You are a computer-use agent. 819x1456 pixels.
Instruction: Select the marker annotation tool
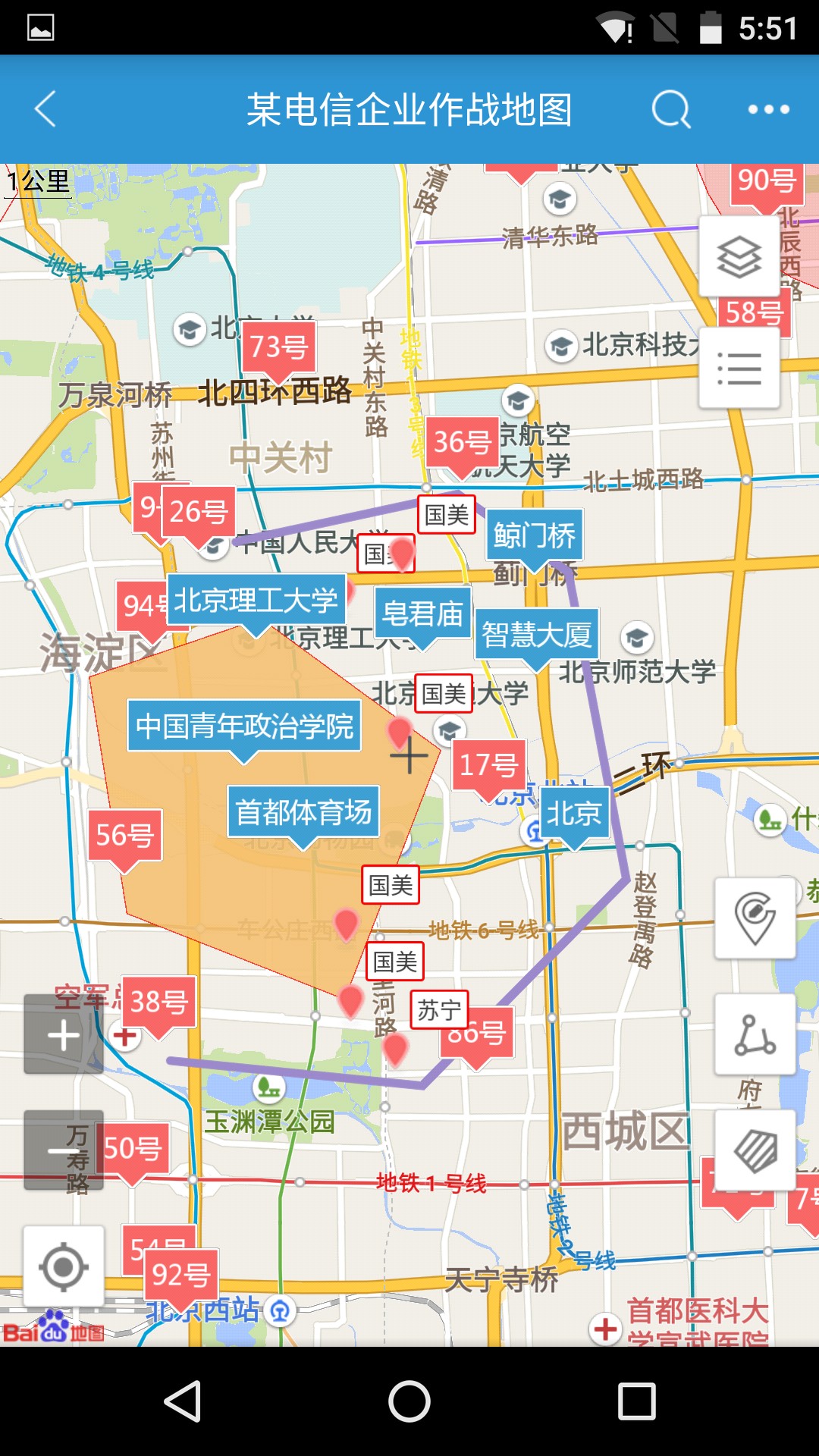tap(755, 918)
